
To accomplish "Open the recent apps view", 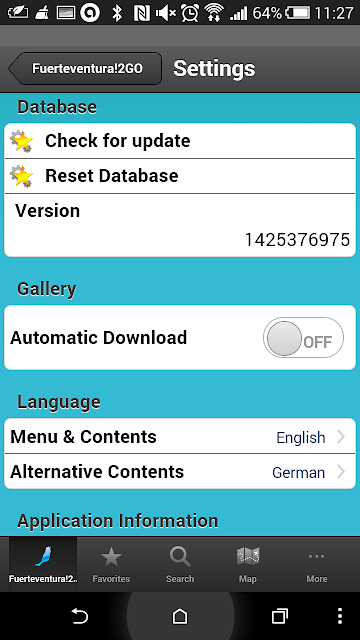I will point(280,616).
